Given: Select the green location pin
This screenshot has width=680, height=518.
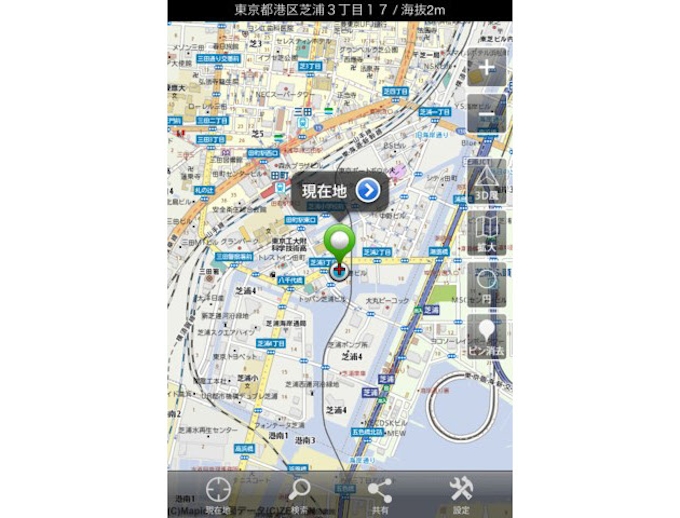Looking at the screenshot, I should pyautogui.click(x=342, y=243).
